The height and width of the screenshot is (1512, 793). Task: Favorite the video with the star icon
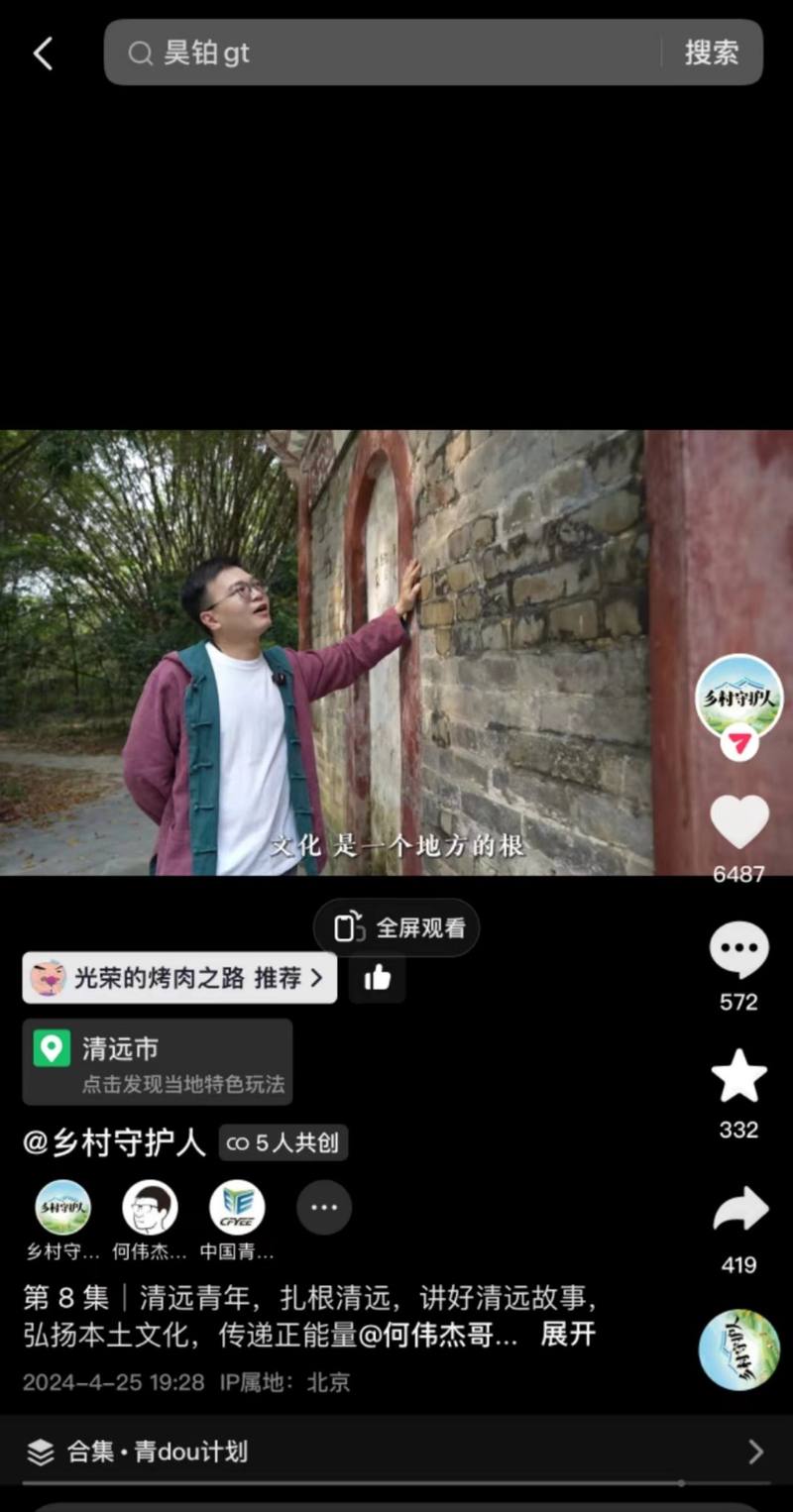tap(738, 1077)
